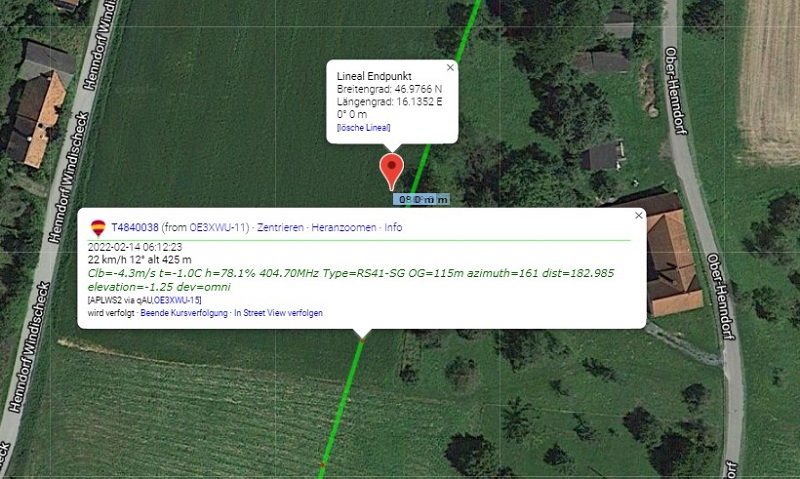Open the OE3XWU-15 igate link

pos(177,300)
